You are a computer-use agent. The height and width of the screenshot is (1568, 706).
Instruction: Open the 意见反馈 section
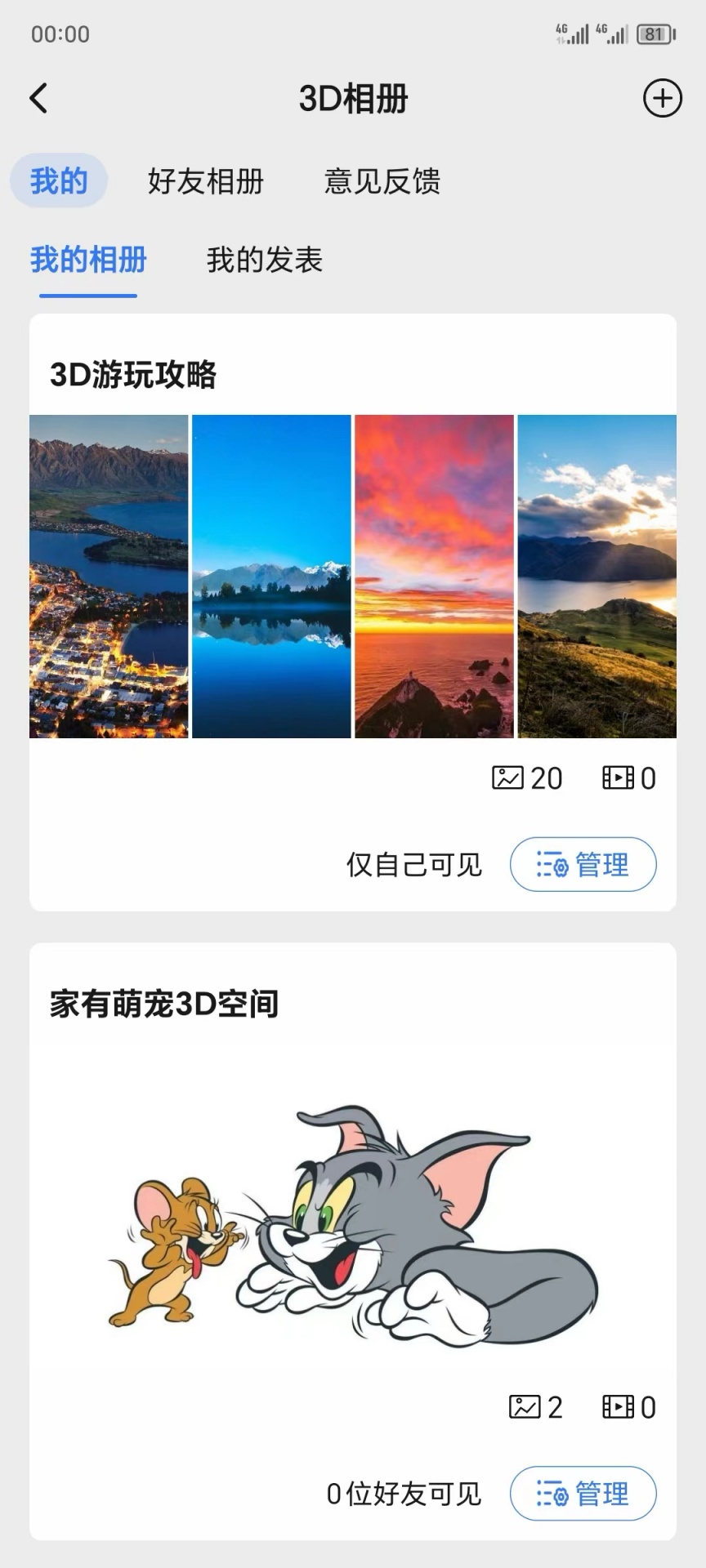point(382,181)
